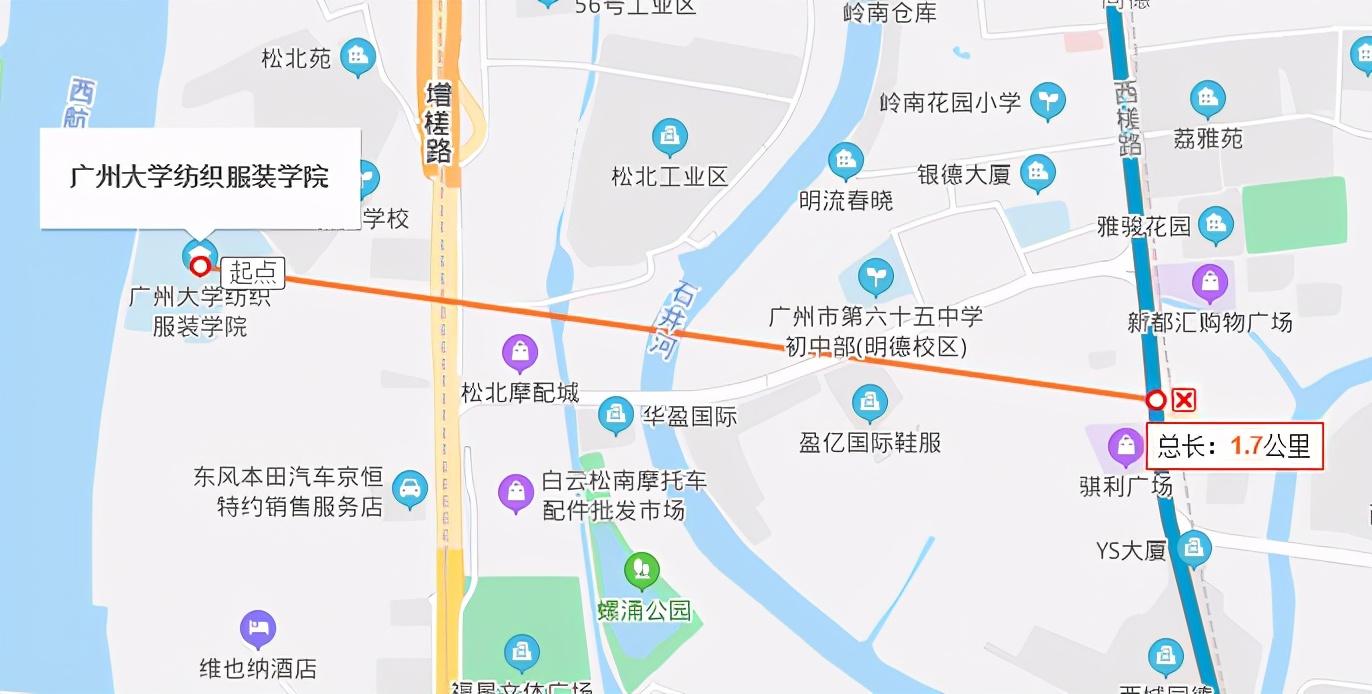The width and height of the screenshot is (1372, 694).
Task: Open the 东风本田汽车 dealership marker
Action: pos(408,488)
